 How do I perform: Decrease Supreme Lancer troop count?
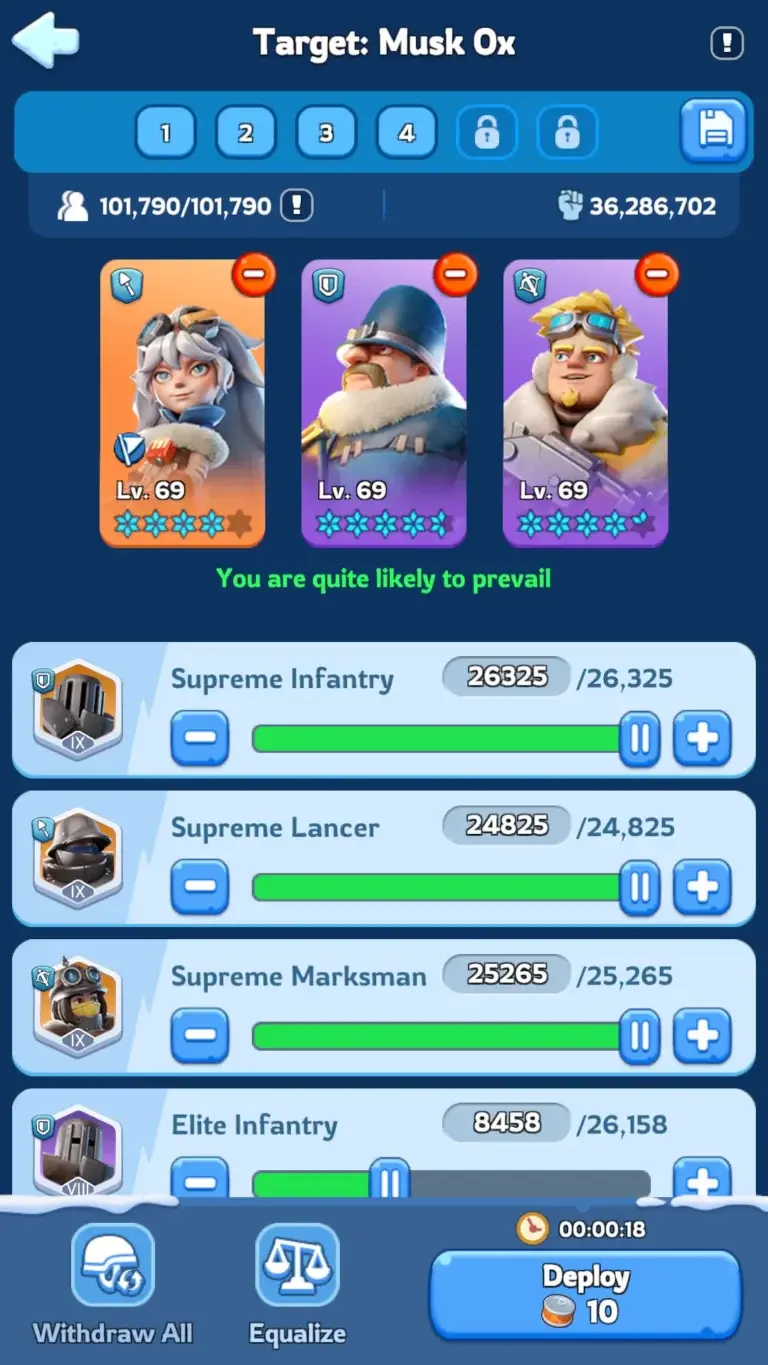(200, 887)
